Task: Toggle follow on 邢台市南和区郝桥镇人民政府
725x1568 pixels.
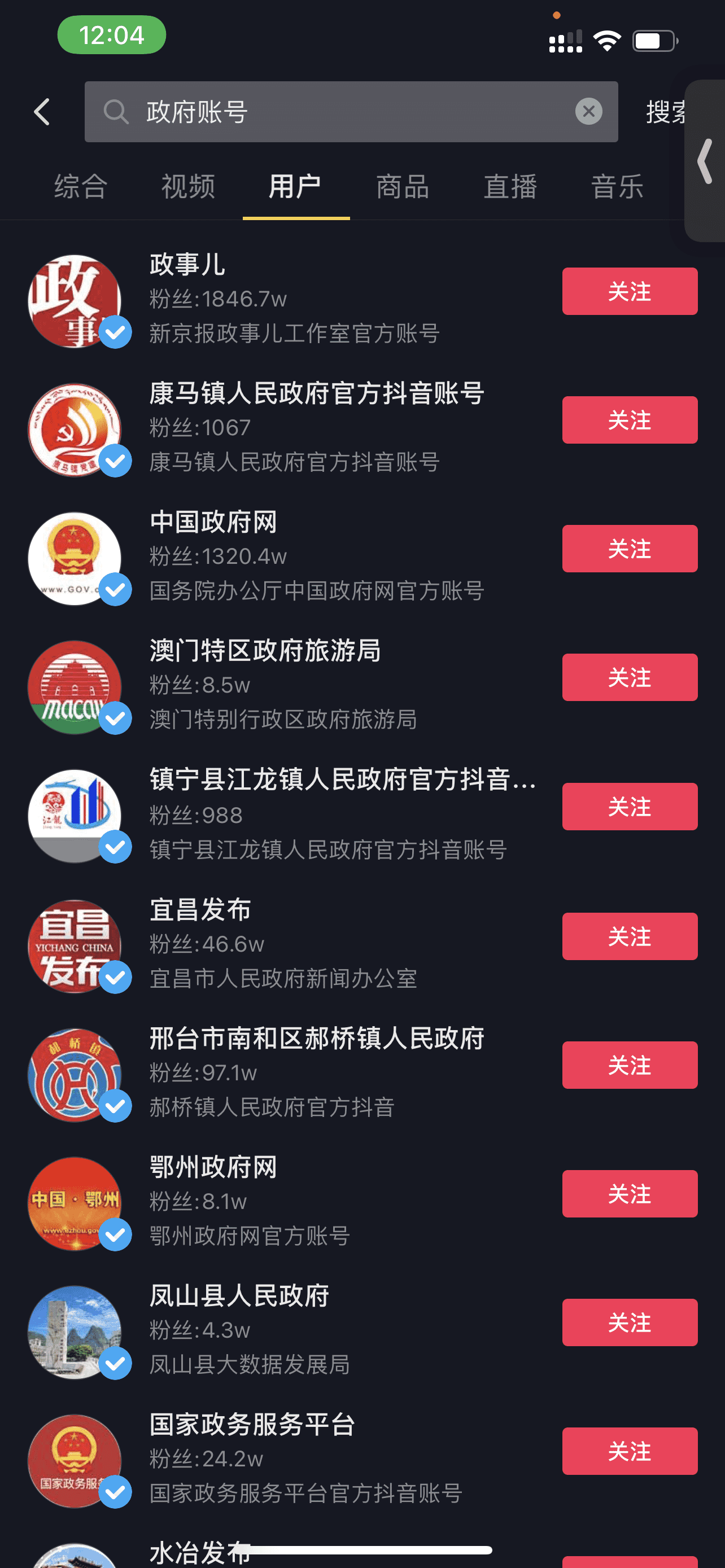Action: click(x=630, y=1065)
